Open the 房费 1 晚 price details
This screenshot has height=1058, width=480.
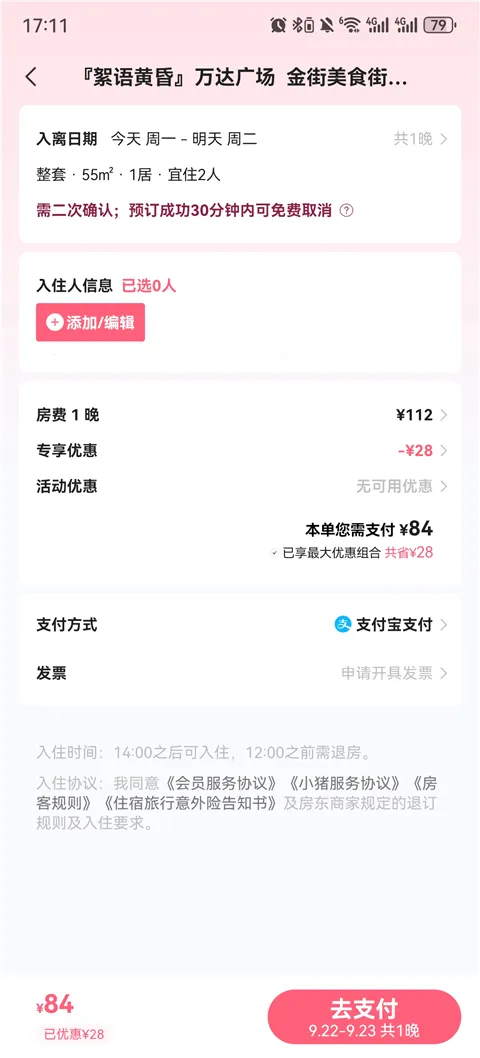coord(241,415)
